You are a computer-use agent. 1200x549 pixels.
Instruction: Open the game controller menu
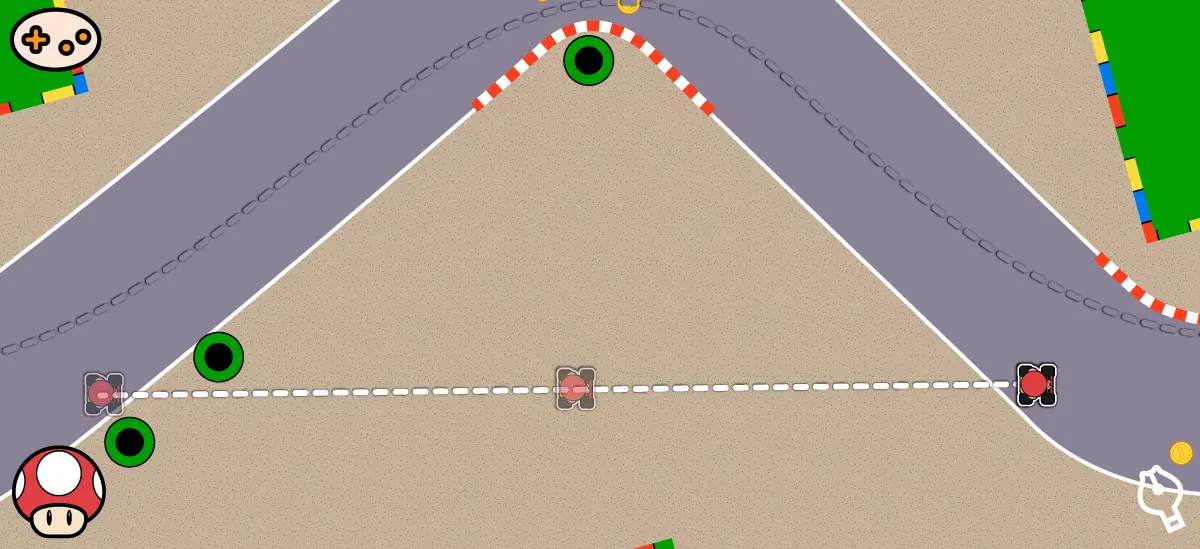pos(55,39)
